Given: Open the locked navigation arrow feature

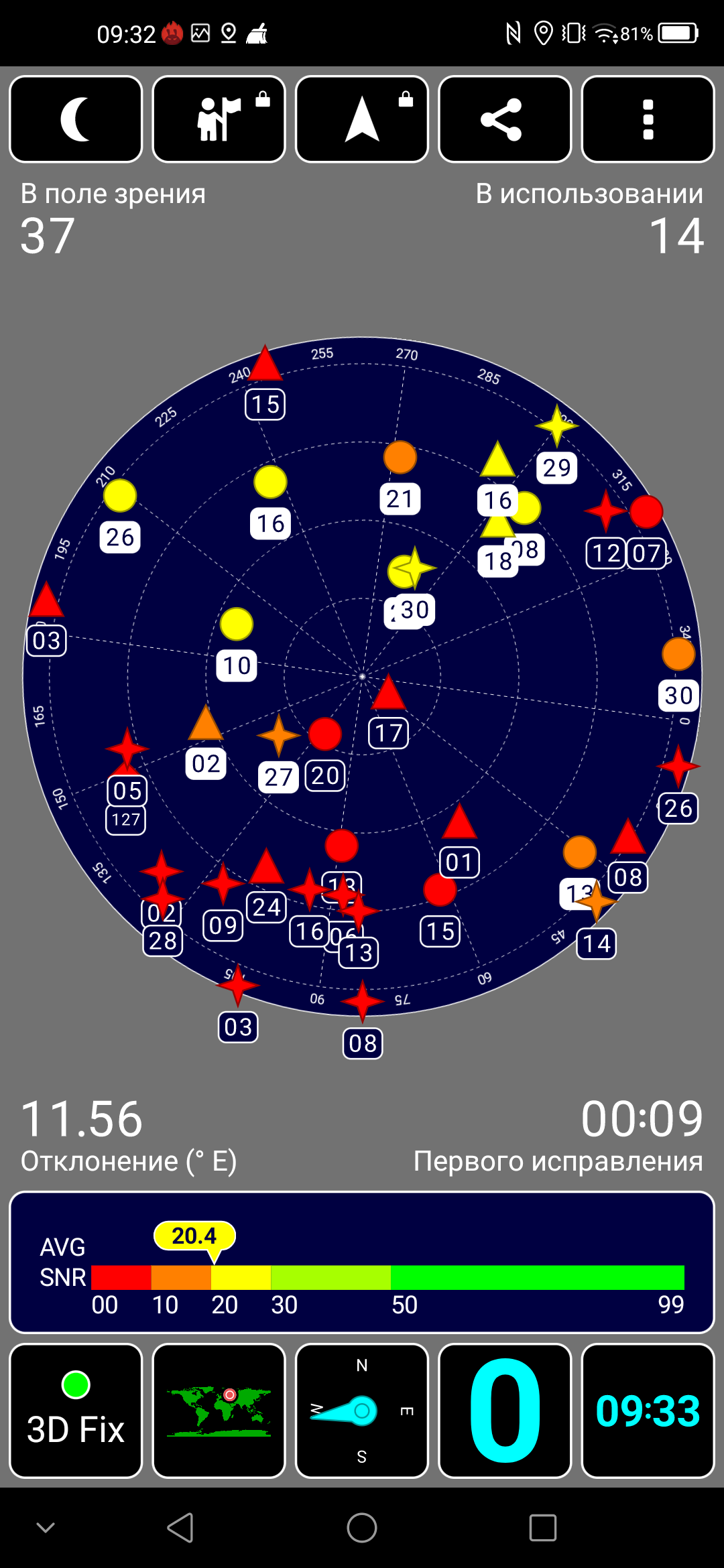Looking at the screenshot, I should coord(362,119).
